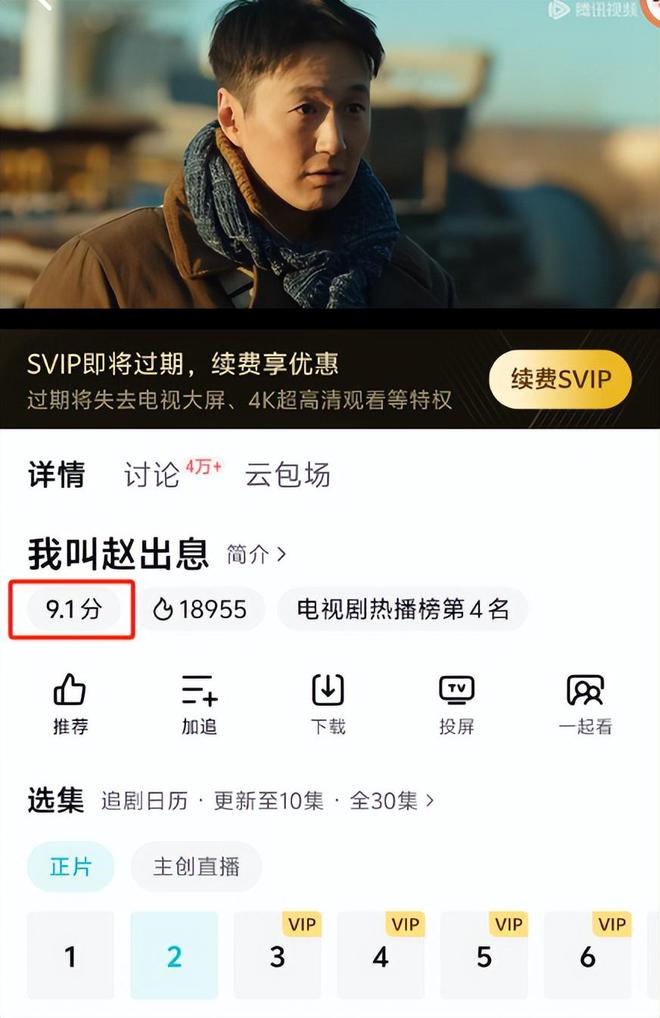Play episode 5
The image size is (660, 1018).
484,956
